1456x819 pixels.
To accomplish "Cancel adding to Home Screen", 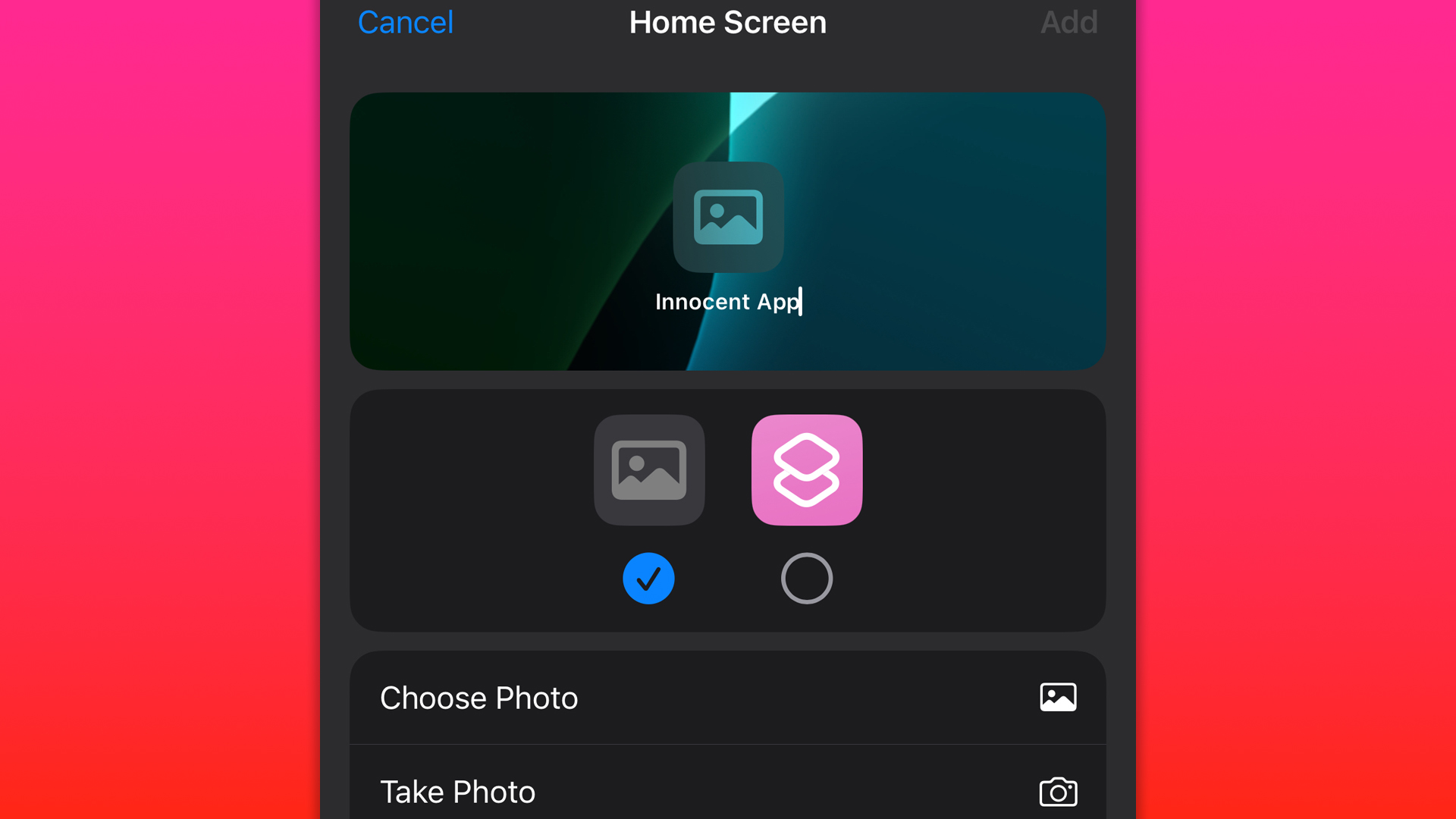I will (x=405, y=23).
